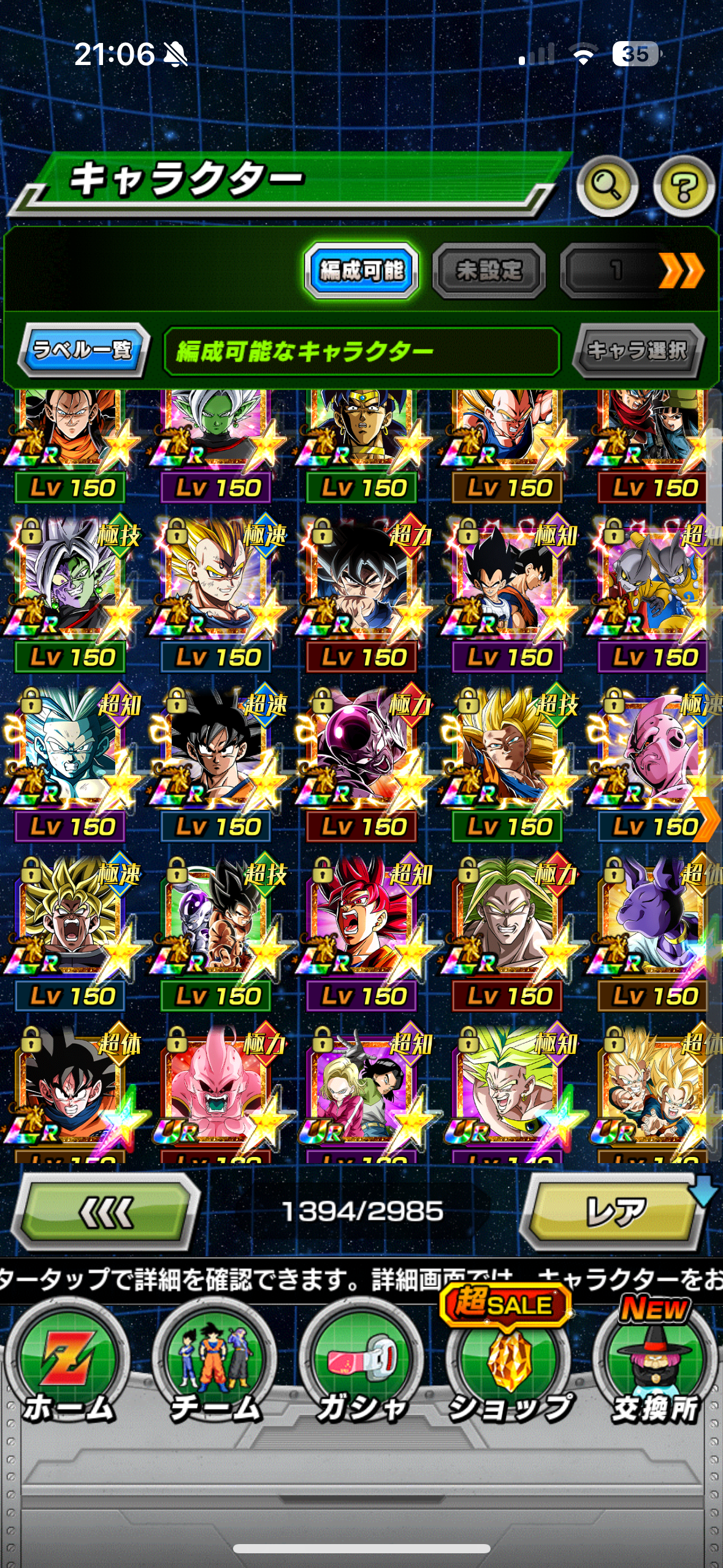Open the question mark help icon
723x1568 pixels.
684,186
